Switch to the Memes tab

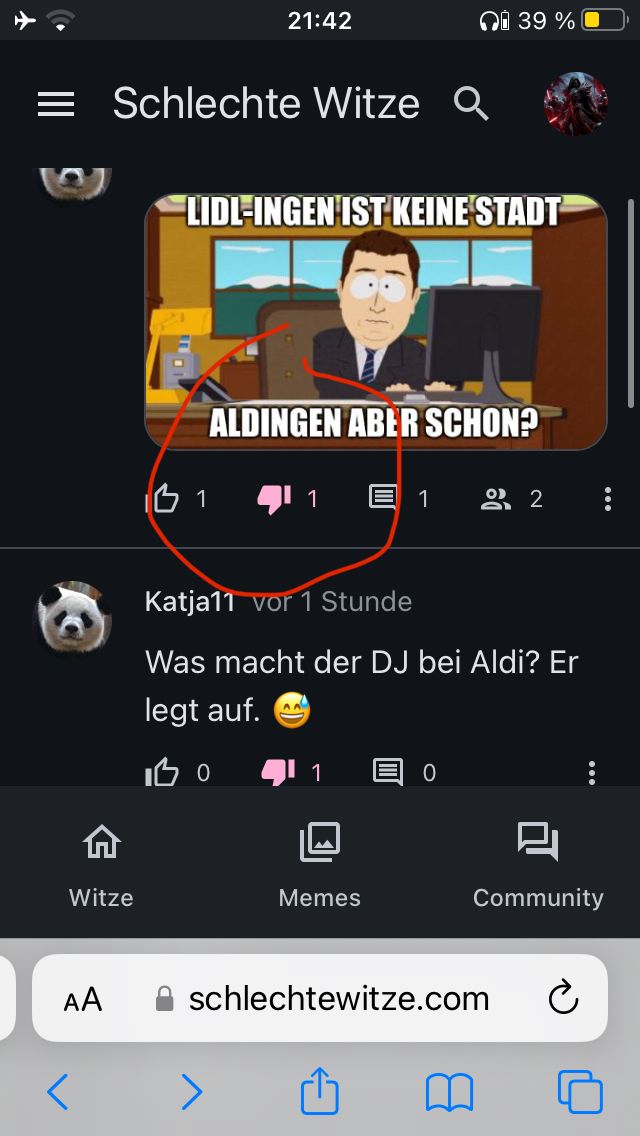click(320, 865)
